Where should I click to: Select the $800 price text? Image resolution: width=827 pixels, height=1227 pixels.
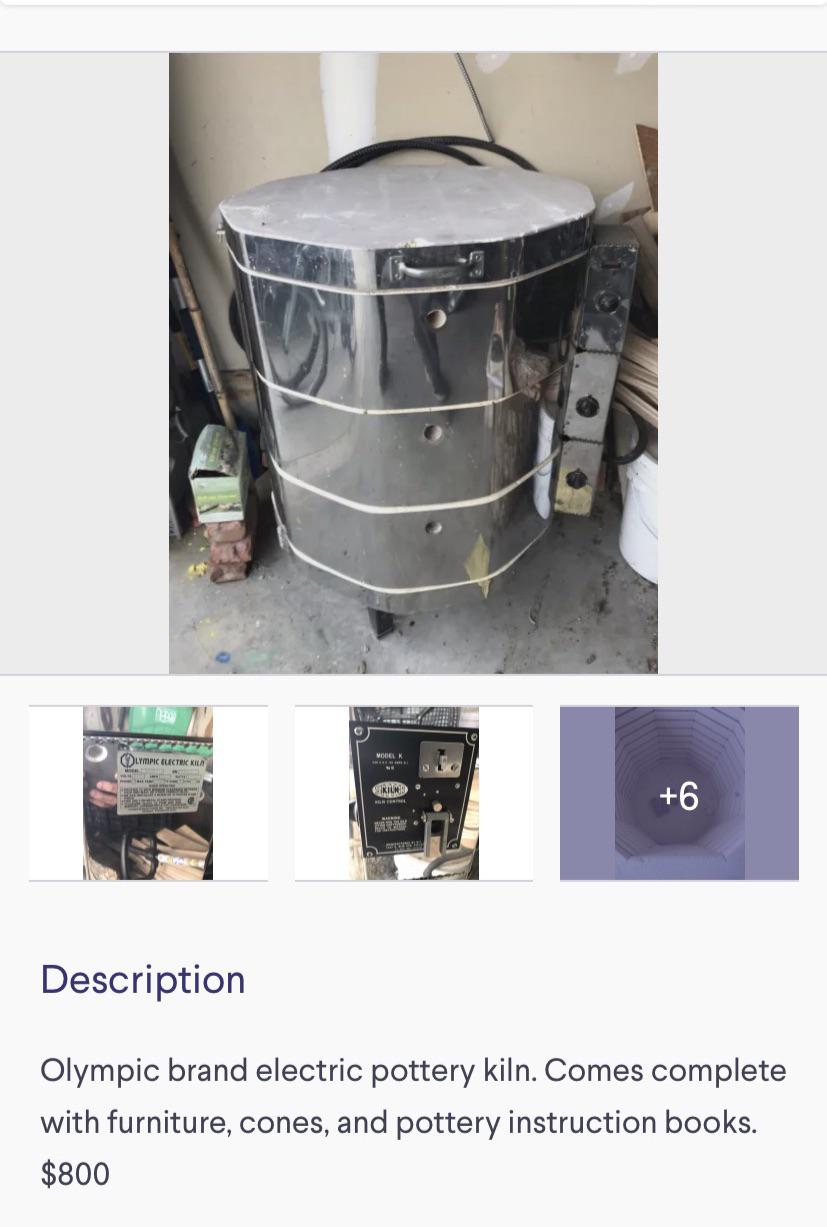[x=74, y=1173]
